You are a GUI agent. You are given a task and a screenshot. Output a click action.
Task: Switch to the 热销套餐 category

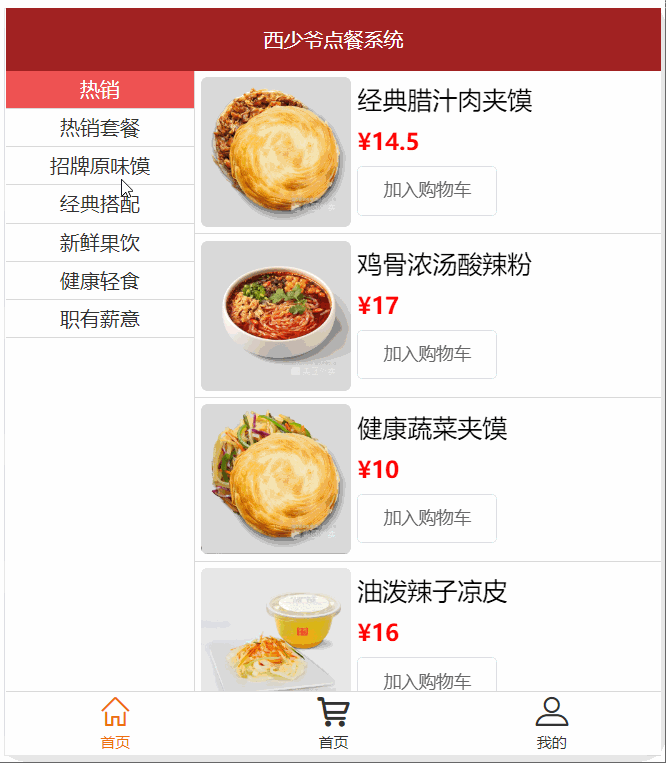100,128
